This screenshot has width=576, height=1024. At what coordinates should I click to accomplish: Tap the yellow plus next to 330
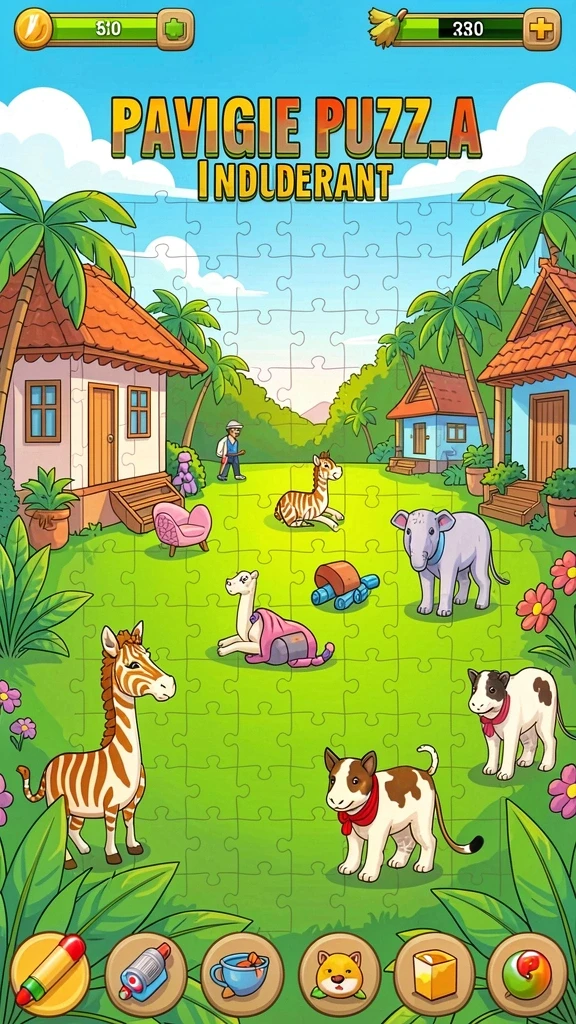pyautogui.click(x=541, y=29)
